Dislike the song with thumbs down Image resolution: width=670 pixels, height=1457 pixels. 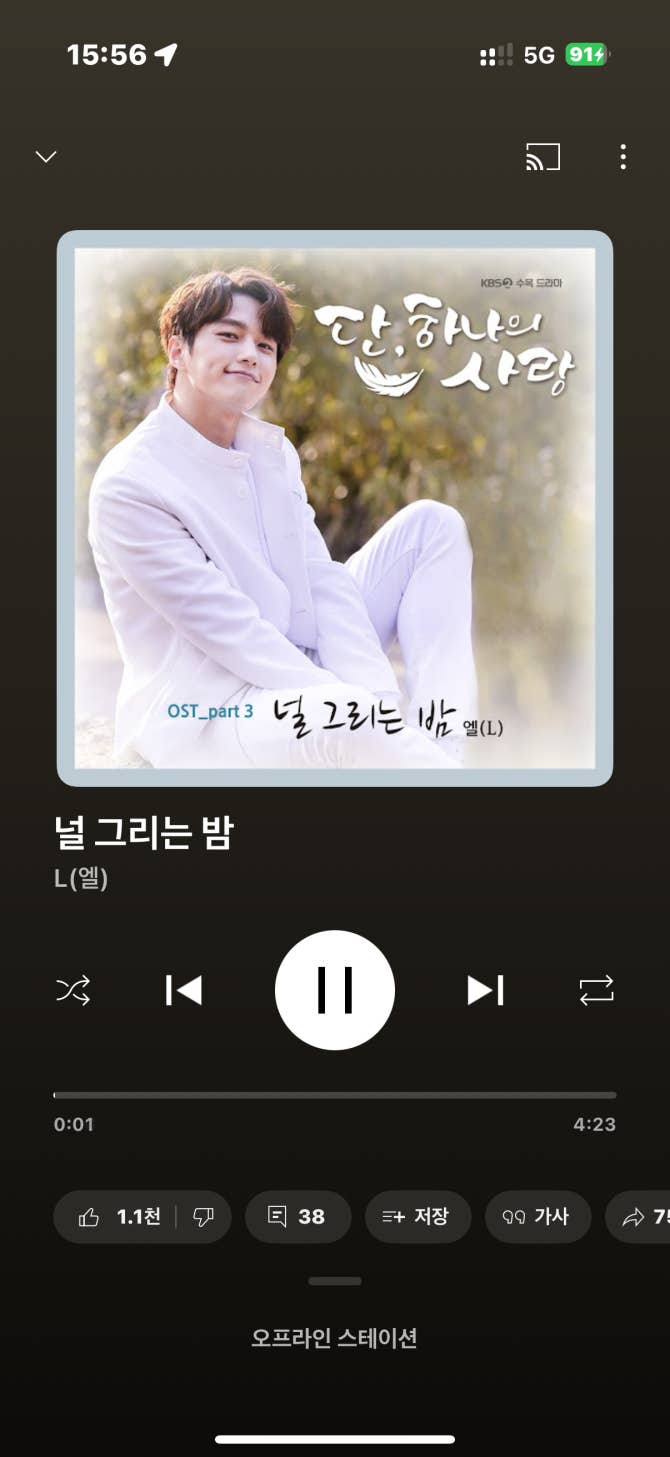pyautogui.click(x=204, y=1217)
